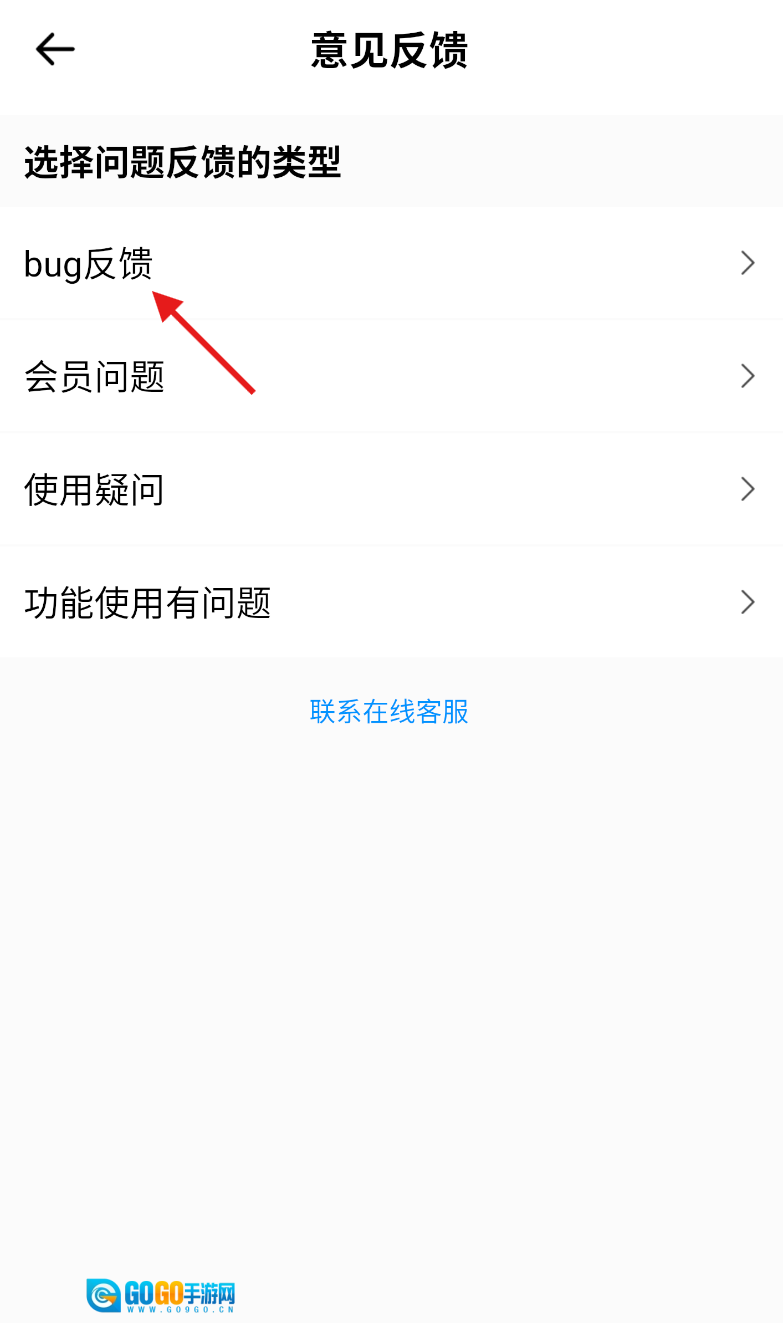Tap the 联系在线客服 link
The image size is (783, 1323).
click(x=389, y=712)
